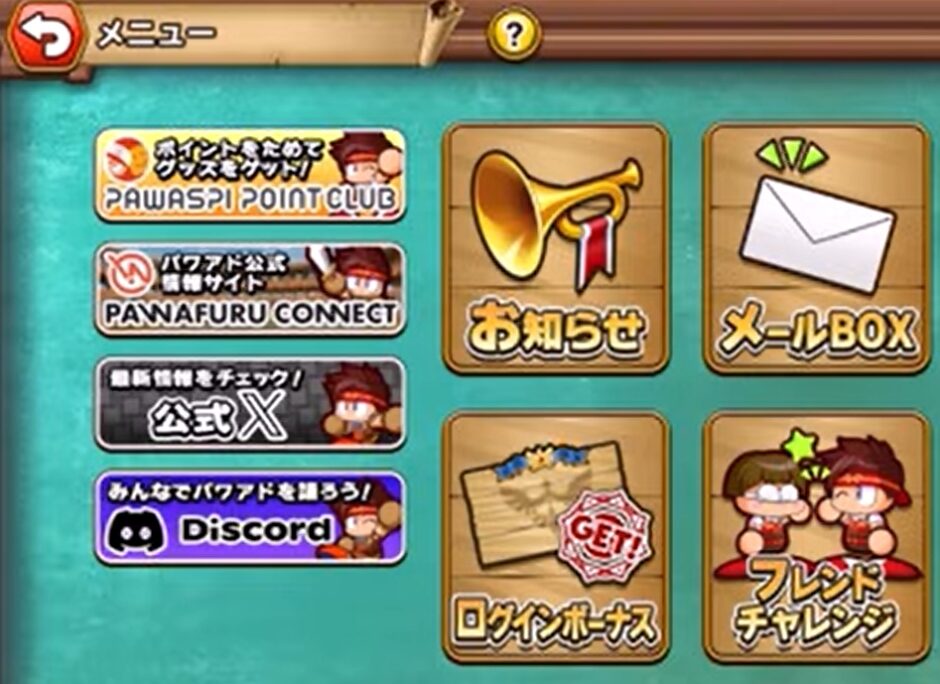Check the official 公式 X banner
Viewport: 940px width, 684px height.
coord(250,404)
